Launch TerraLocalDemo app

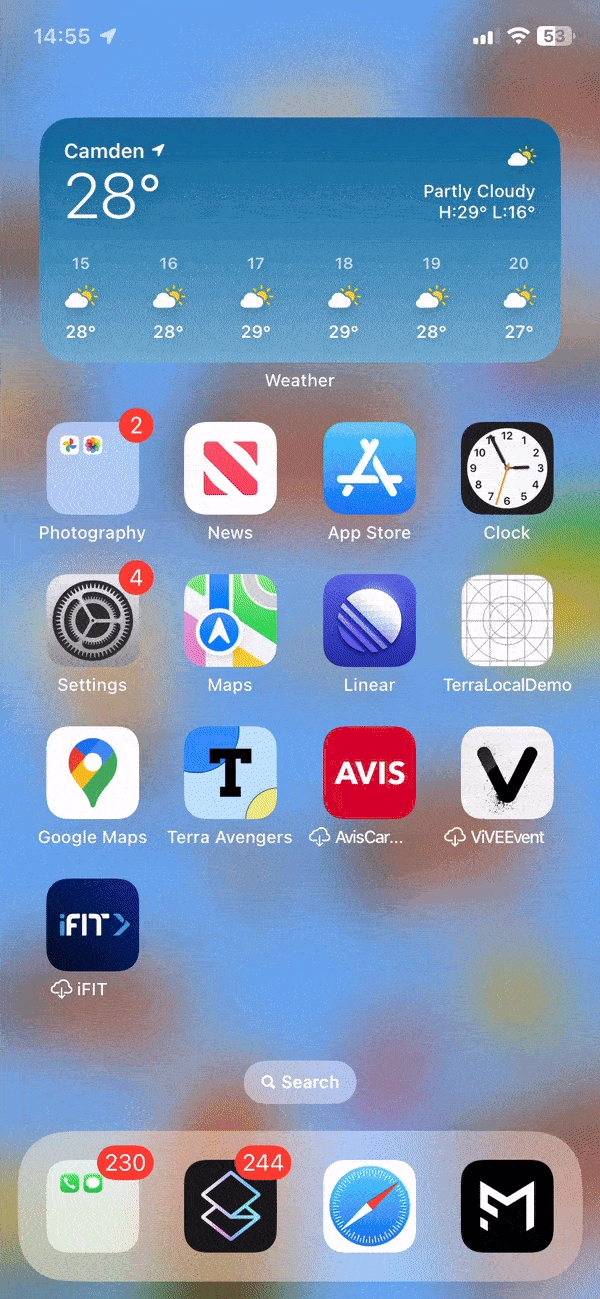507,620
